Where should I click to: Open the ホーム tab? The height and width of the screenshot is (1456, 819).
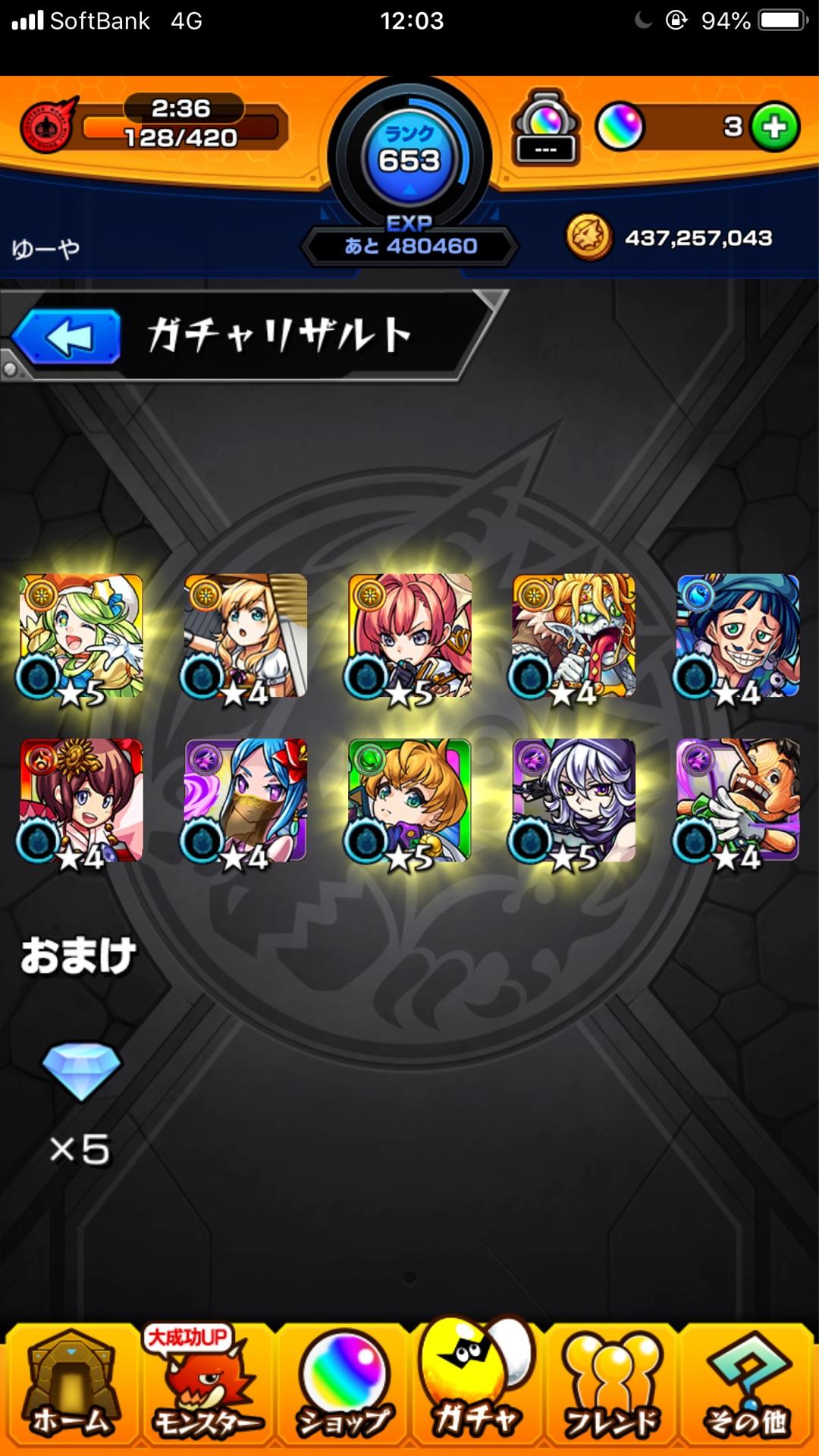(71, 1386)
